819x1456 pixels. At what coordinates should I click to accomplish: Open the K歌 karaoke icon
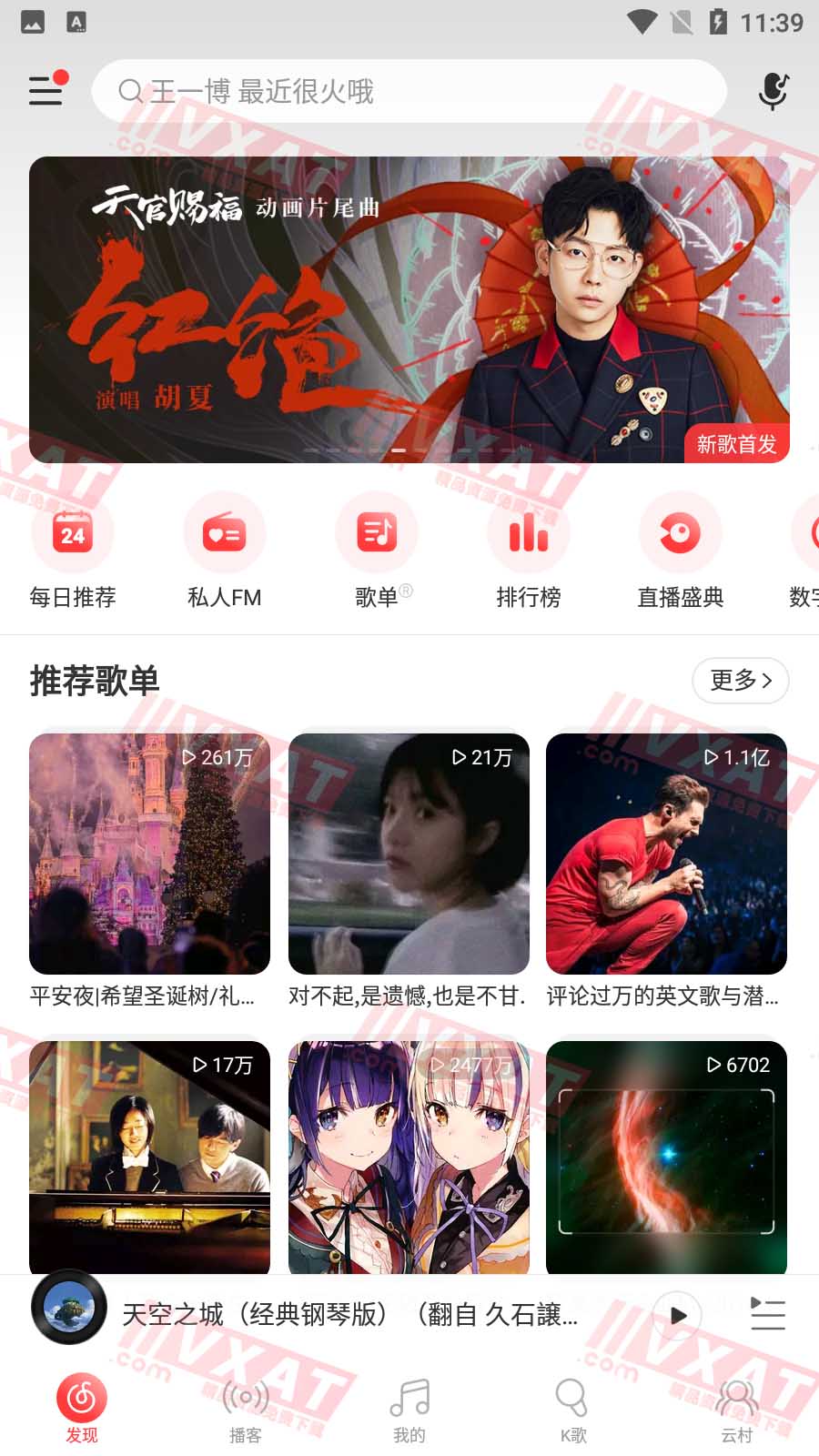click(571, 1406)
